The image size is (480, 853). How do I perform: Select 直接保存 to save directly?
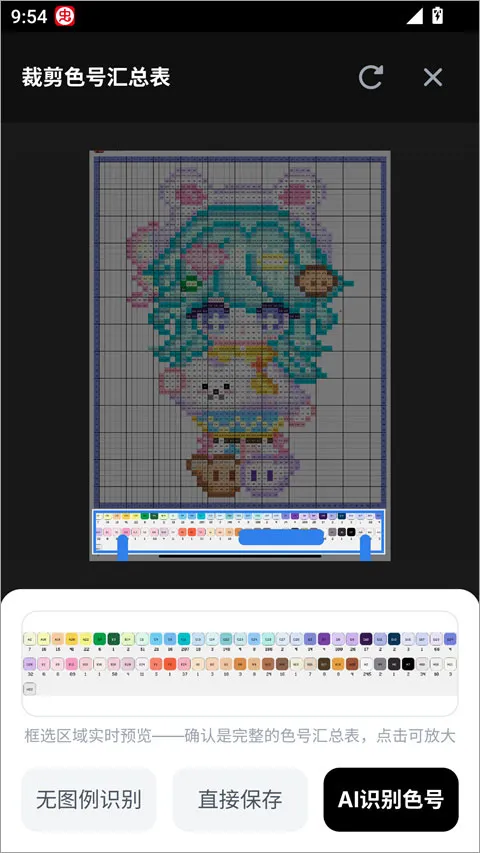coord(240,799)
